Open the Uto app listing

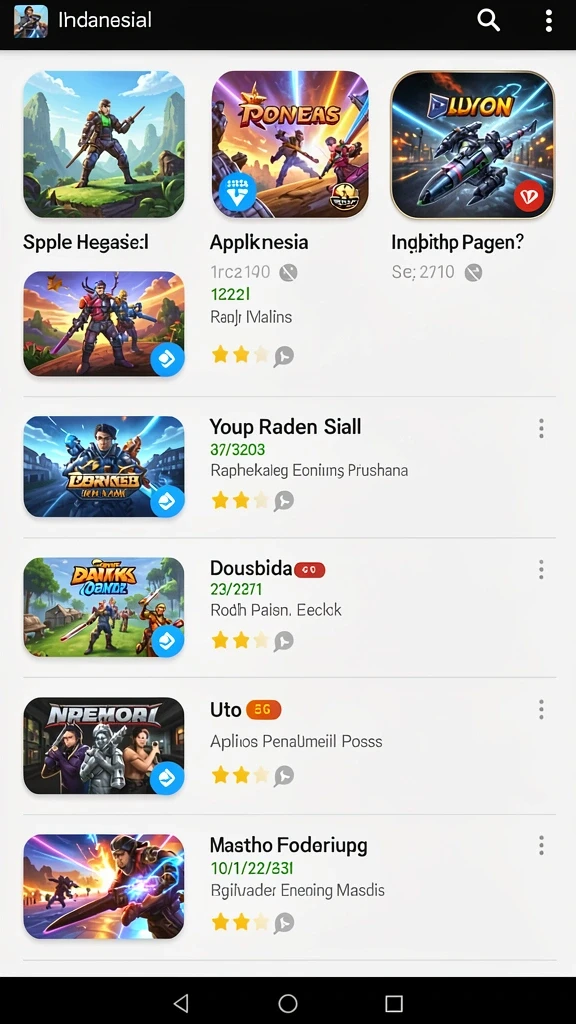tap(289, 745)
